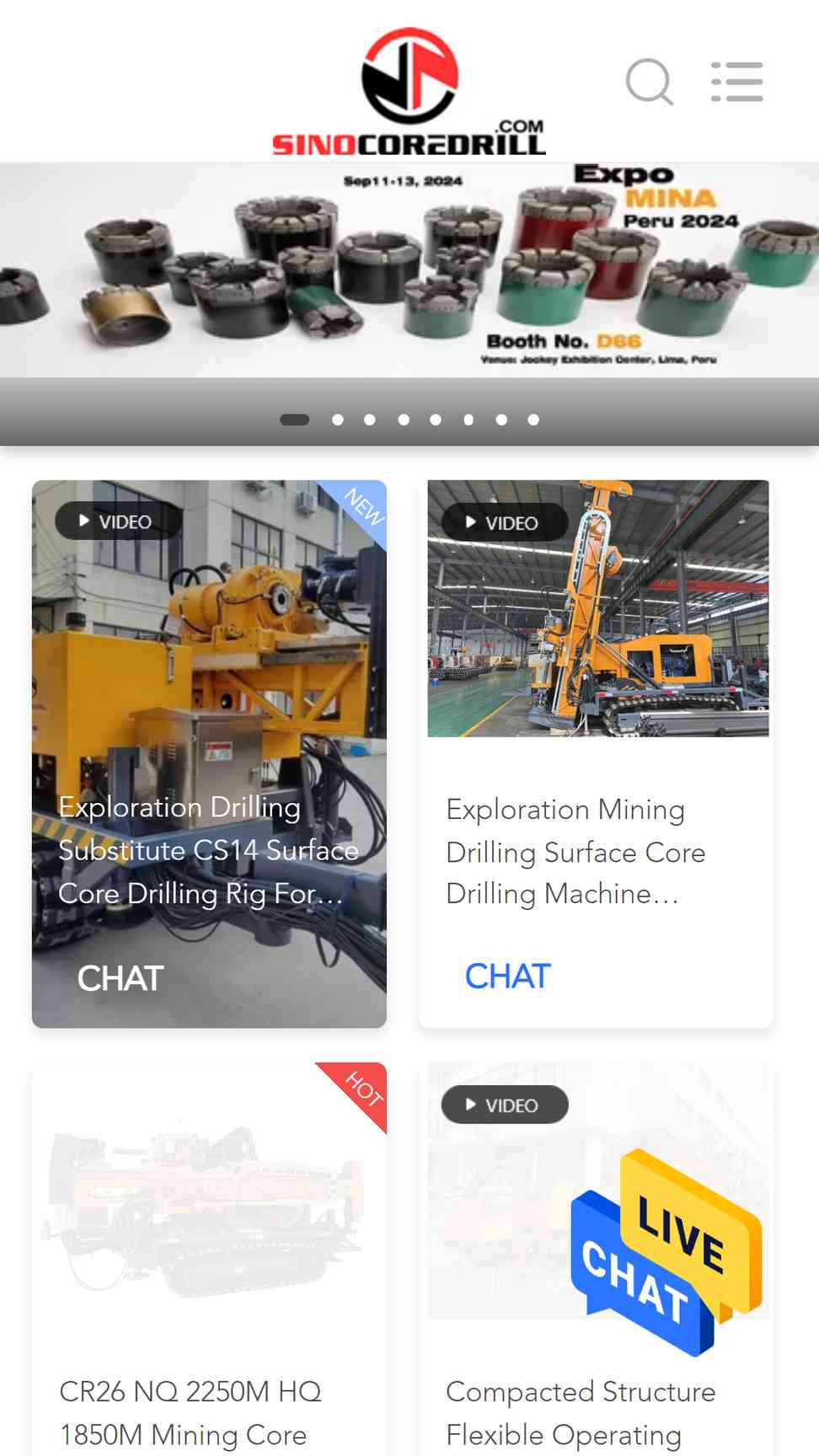Select the last banner slide dot
This screenshot has height=1456, width=819.
[533, 420]
